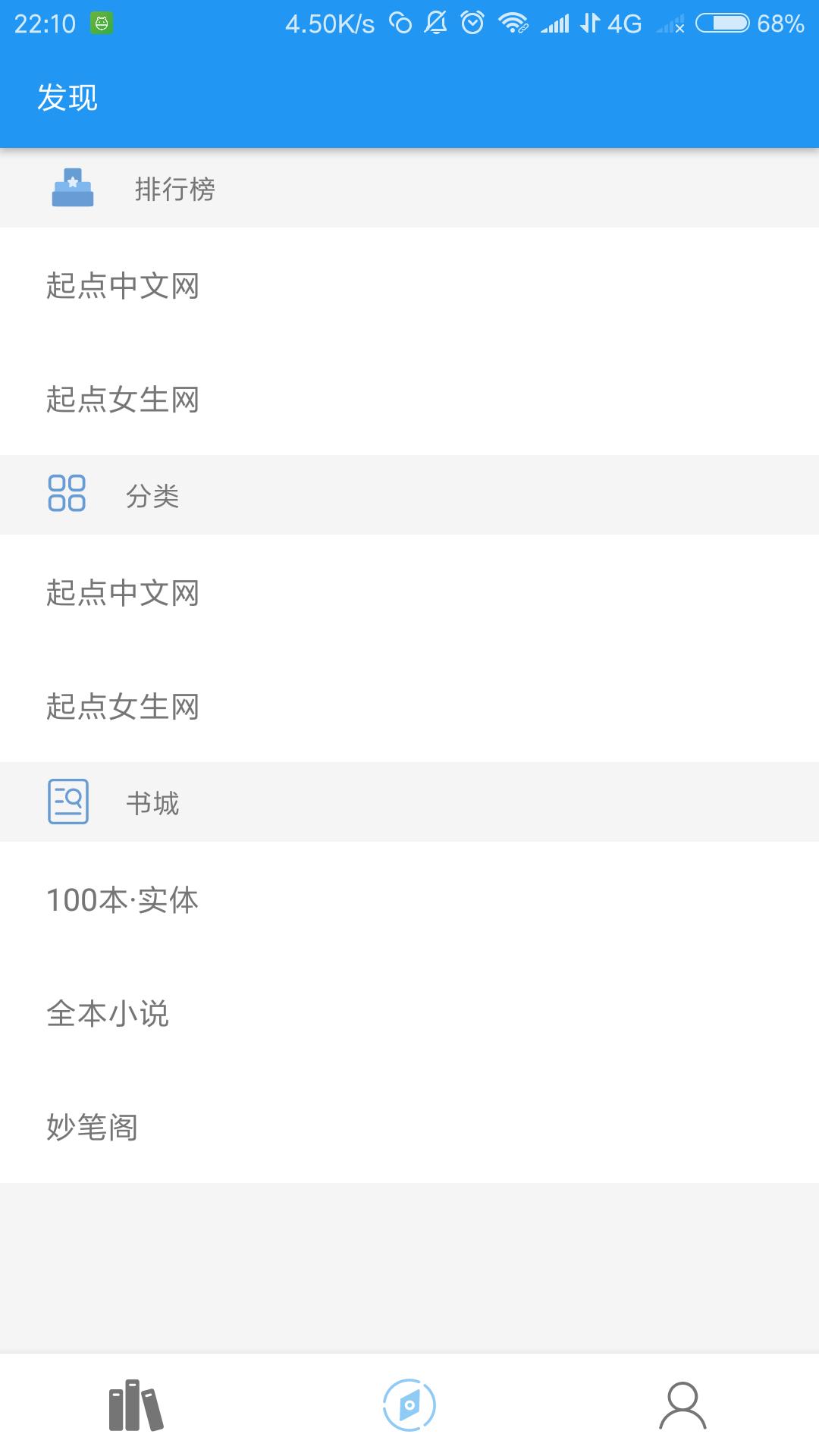The image size is (819, 1456).
Task: Click the book search icon beside 书城
Action: point(69,802)
